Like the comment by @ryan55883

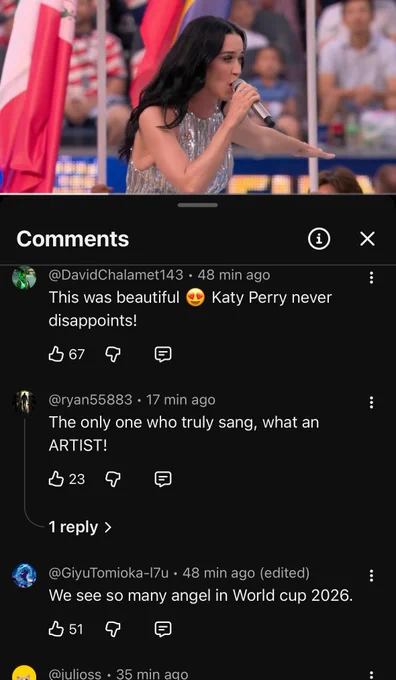56,479
